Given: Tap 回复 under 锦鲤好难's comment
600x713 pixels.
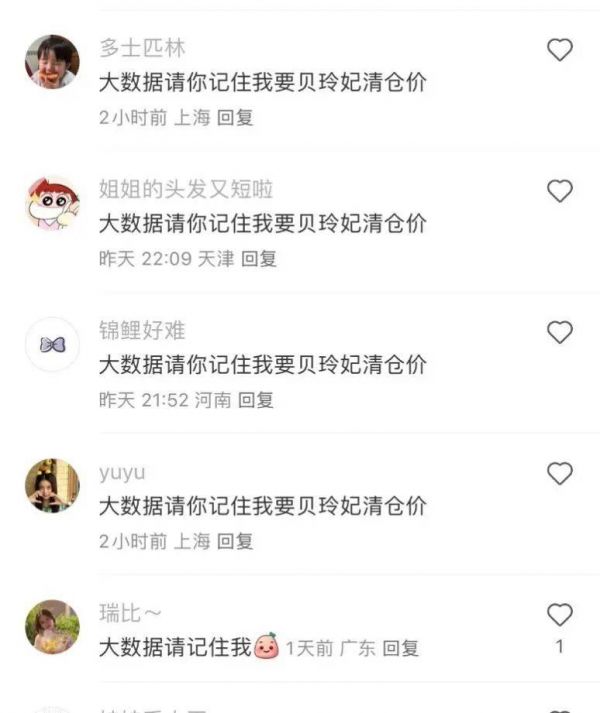Looking at the screenshot, I should (x=256, y=400).
